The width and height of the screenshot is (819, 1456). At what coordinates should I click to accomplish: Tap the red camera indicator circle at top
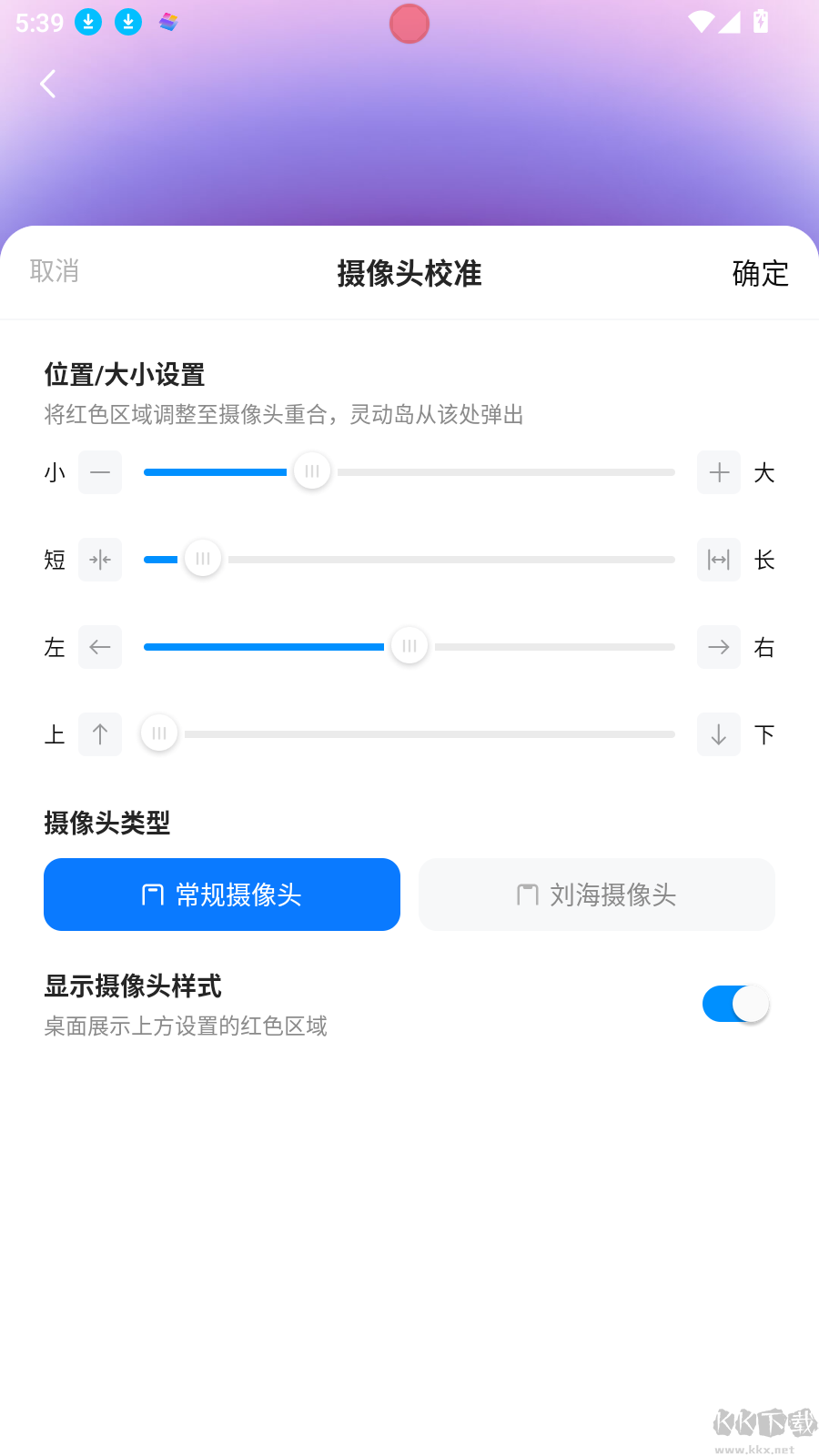click(x=409, y=24)
